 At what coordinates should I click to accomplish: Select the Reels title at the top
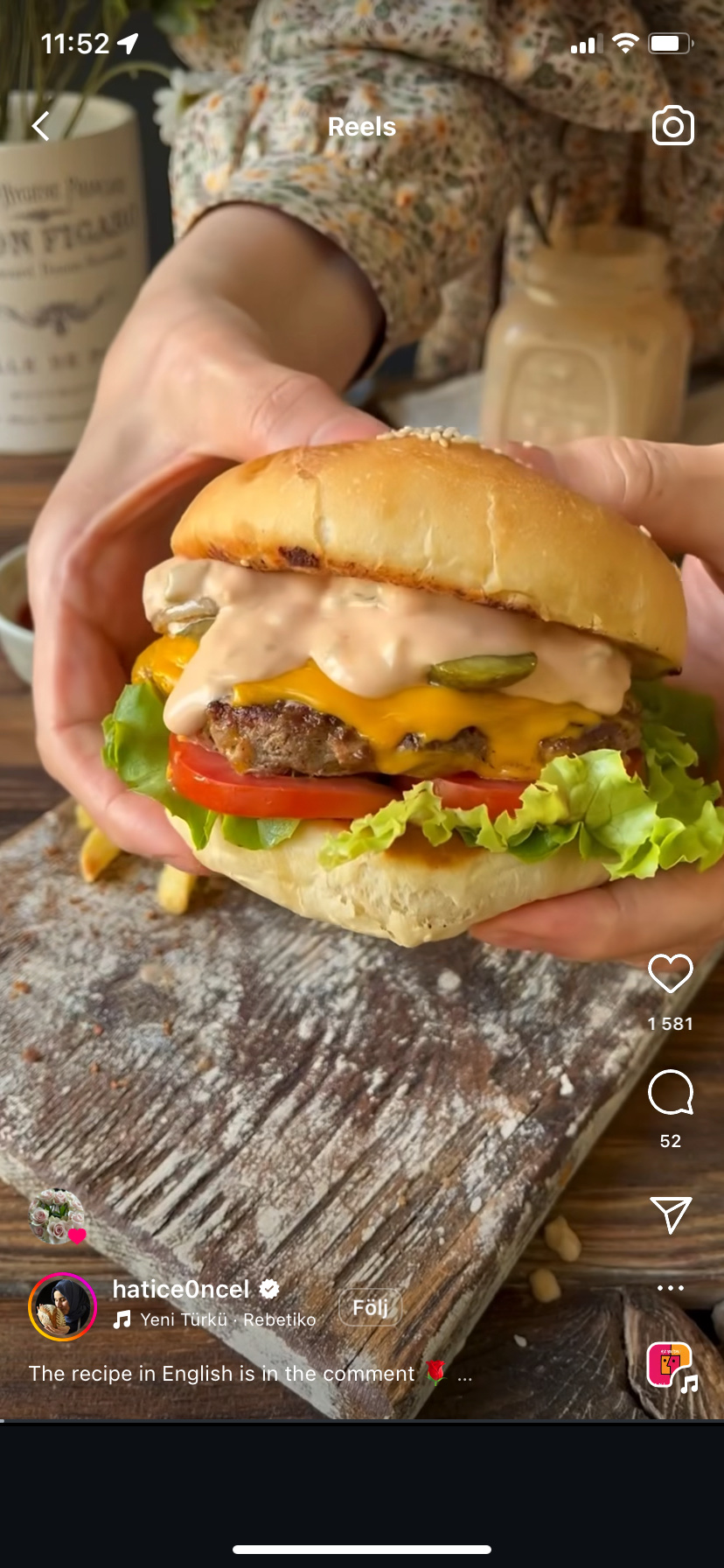[x=362, y=126]
